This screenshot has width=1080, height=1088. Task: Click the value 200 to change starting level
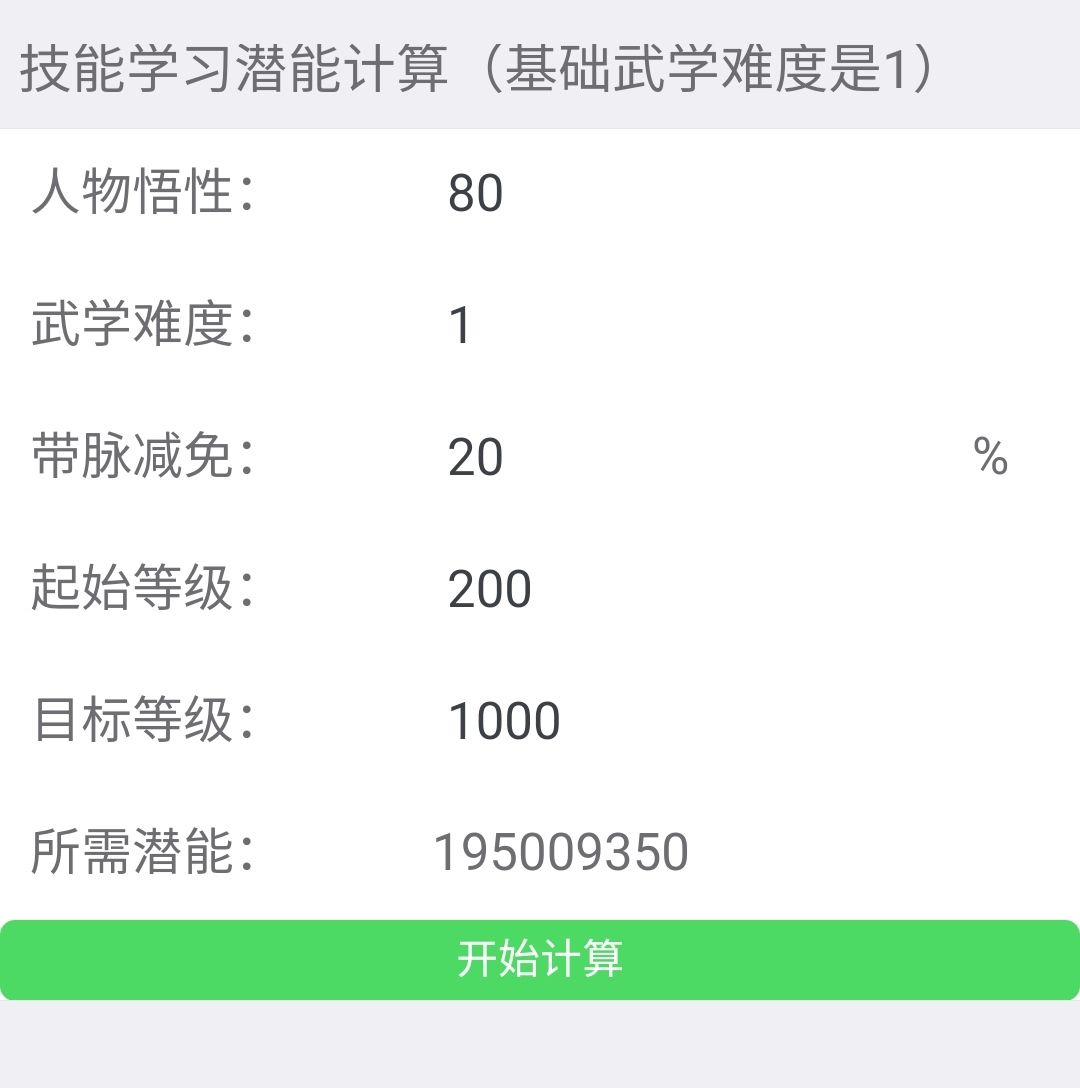pyautogui.click(x=490, y=589)
